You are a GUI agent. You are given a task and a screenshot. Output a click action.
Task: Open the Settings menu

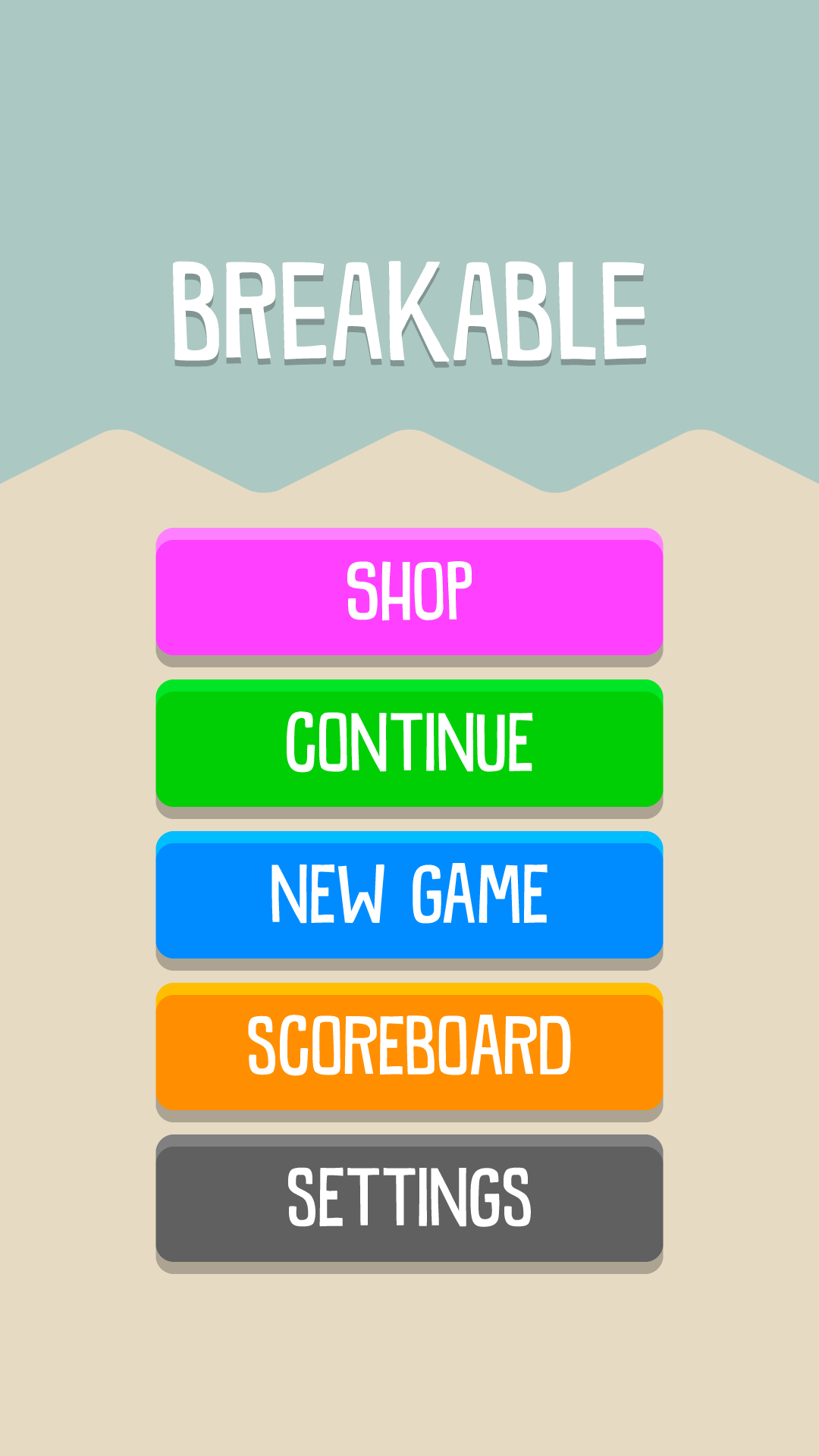(x=409, y=1200)
